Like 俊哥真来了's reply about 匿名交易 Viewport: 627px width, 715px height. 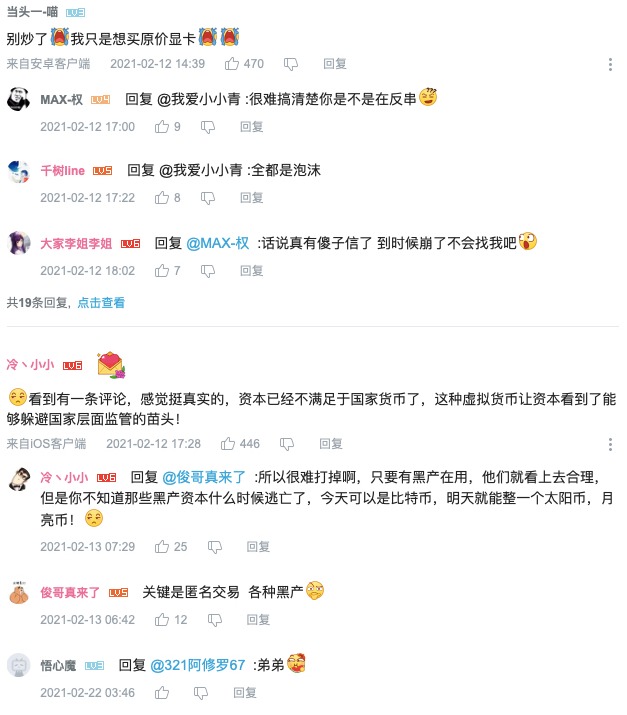(162, 619)
